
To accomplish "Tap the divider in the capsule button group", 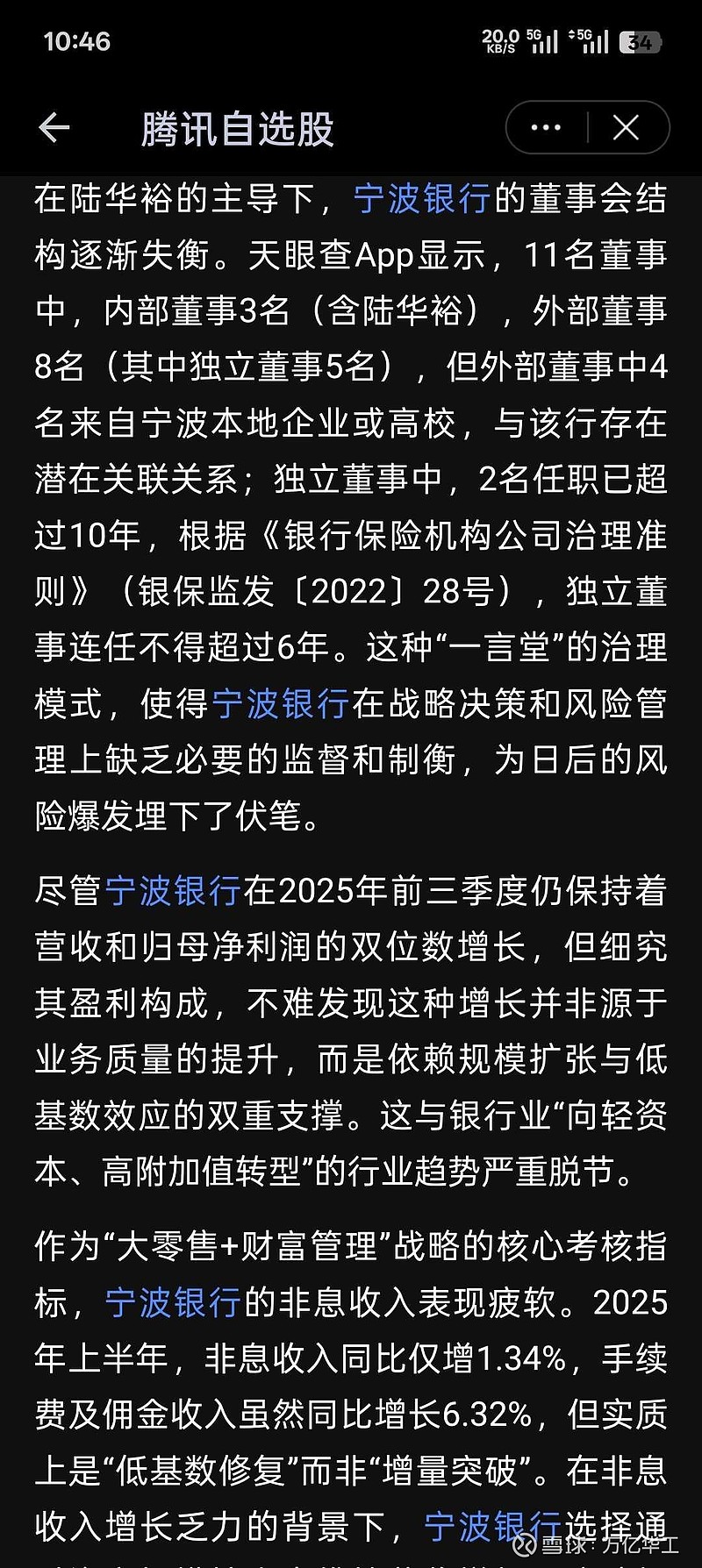I will pos(590,126).
